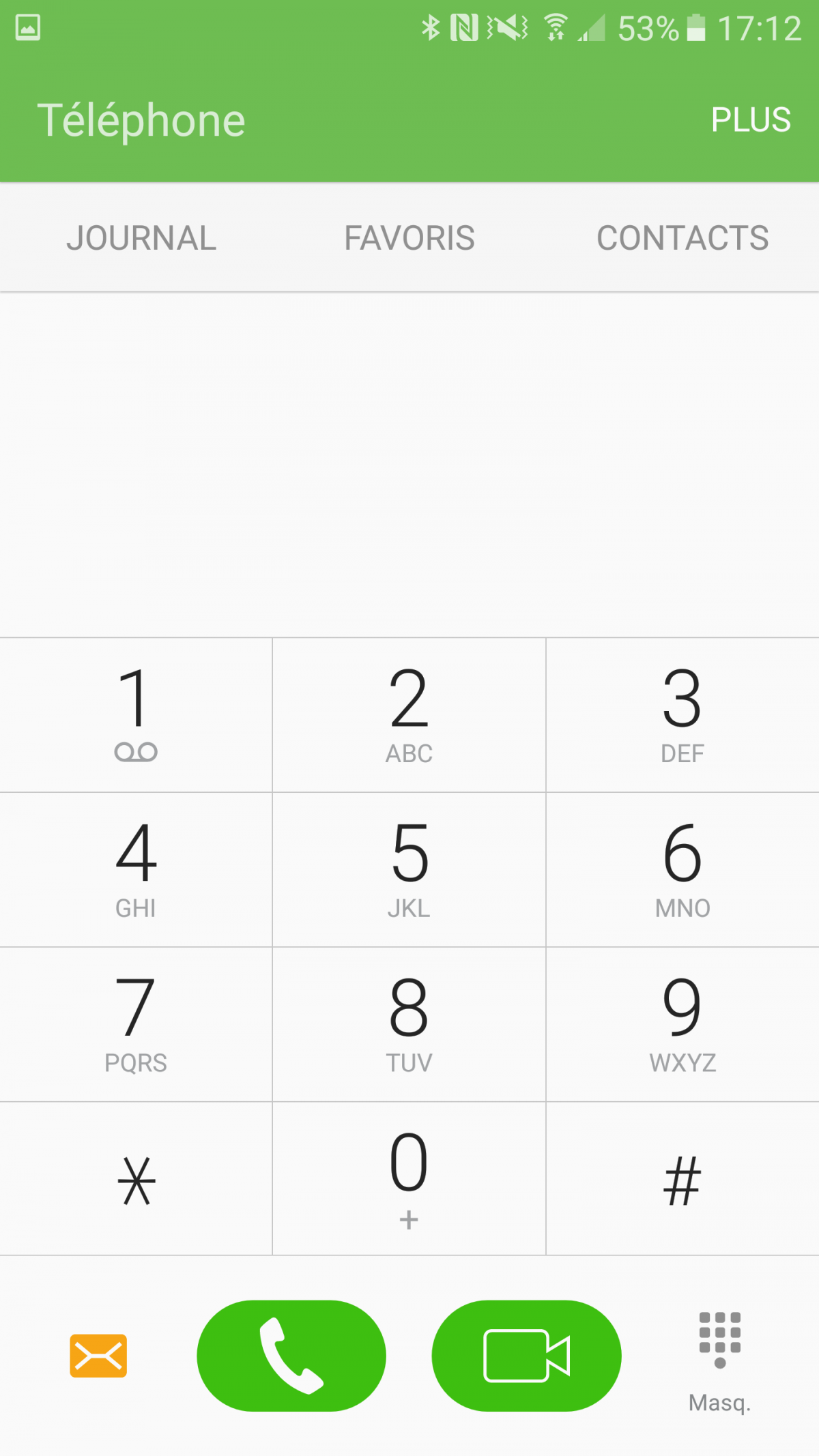Viewport: 819px width, 1456px height.
Task: Enter digit 9 WXYZ
Action: (x=682, y=1023)
